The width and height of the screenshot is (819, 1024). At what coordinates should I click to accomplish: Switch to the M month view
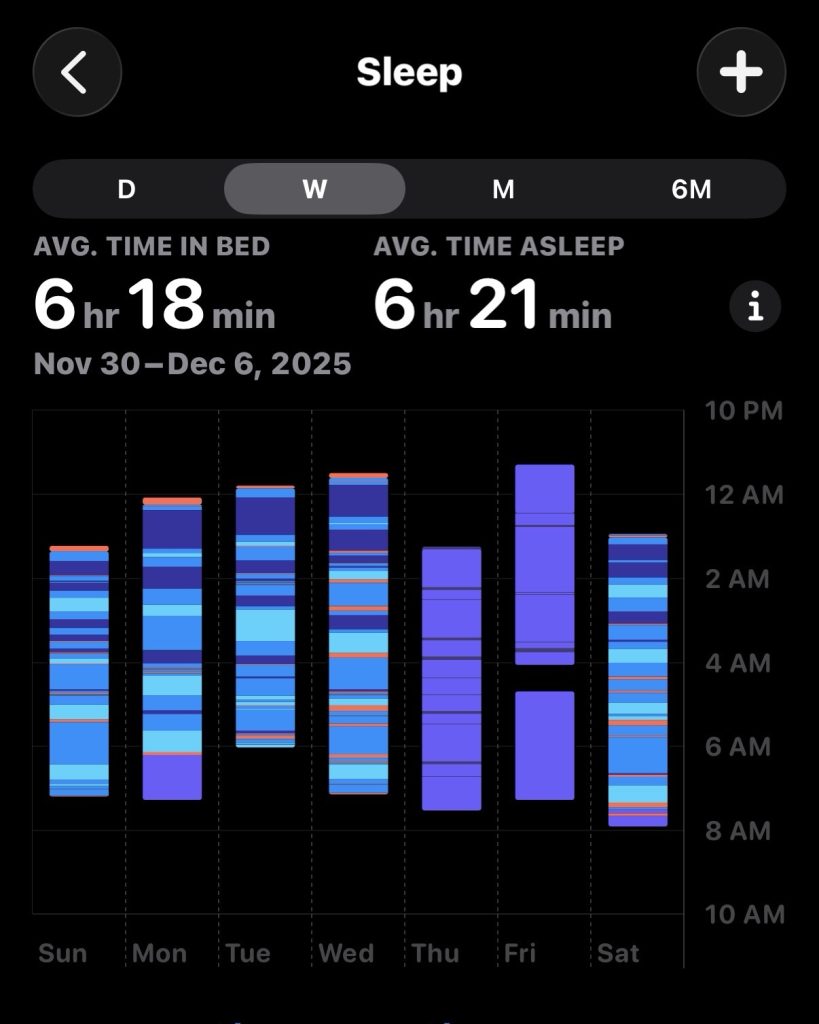pyautogui.click(x=503, y=189)
